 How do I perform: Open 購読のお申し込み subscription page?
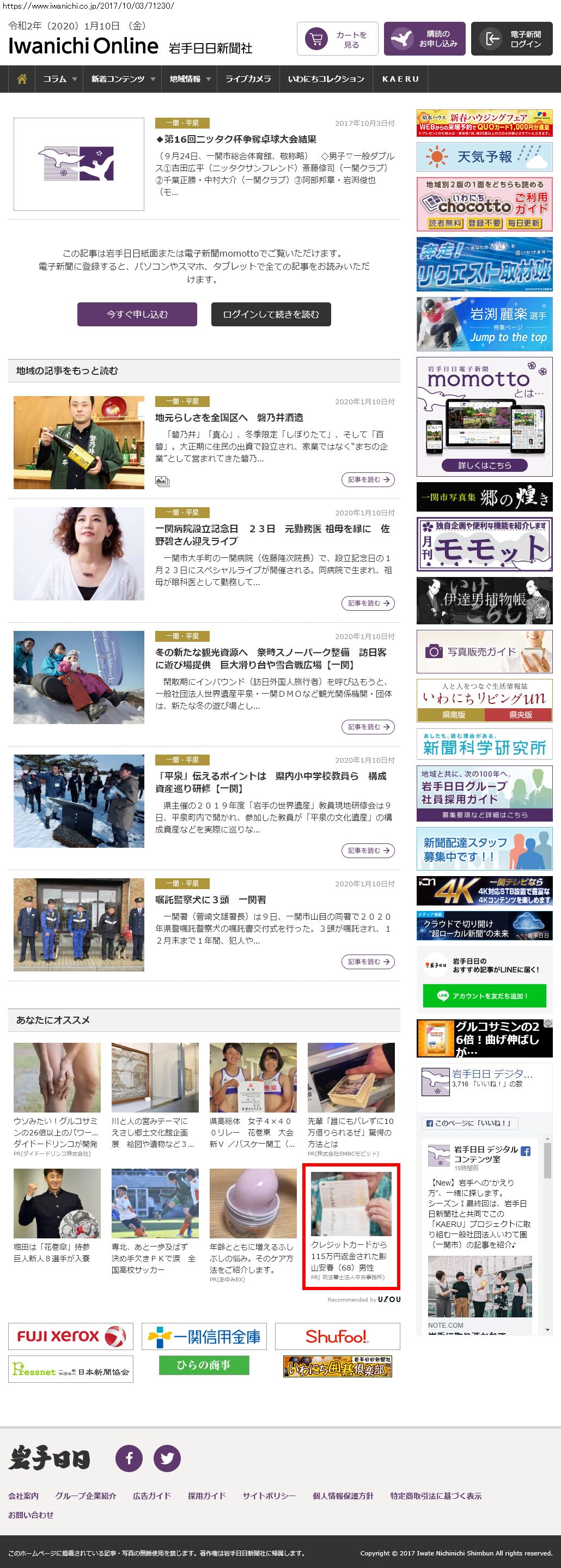(x=424, y=39)
